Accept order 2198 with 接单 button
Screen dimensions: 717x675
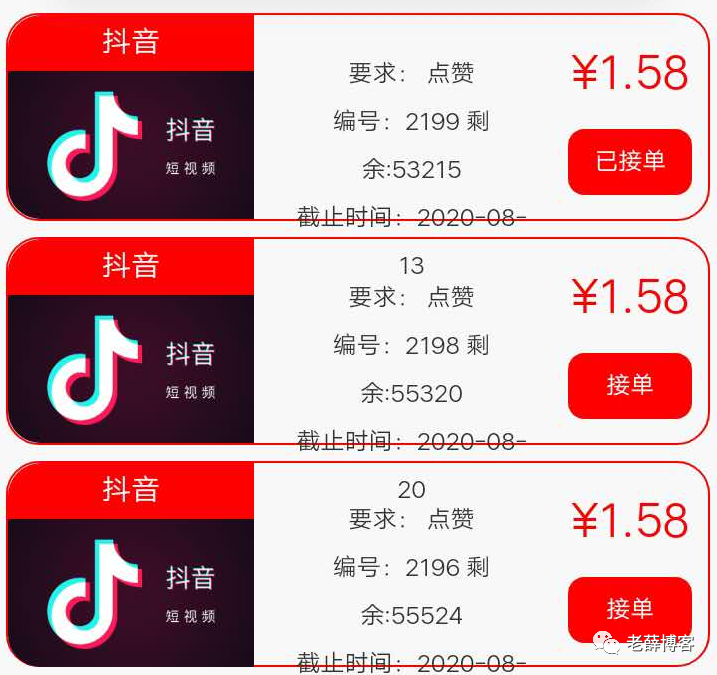click(629, 385)
